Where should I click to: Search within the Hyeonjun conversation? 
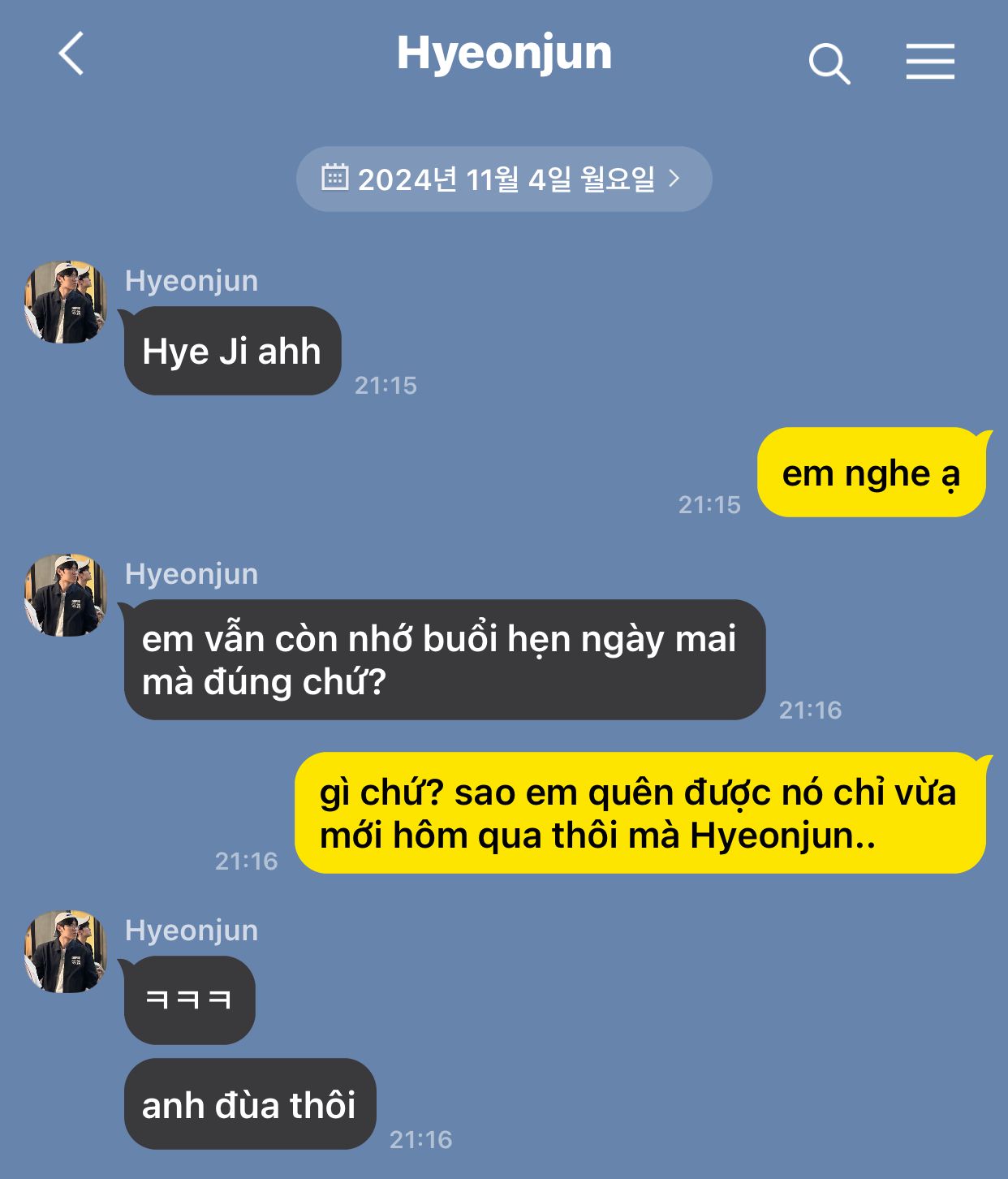tap(829, 63)
